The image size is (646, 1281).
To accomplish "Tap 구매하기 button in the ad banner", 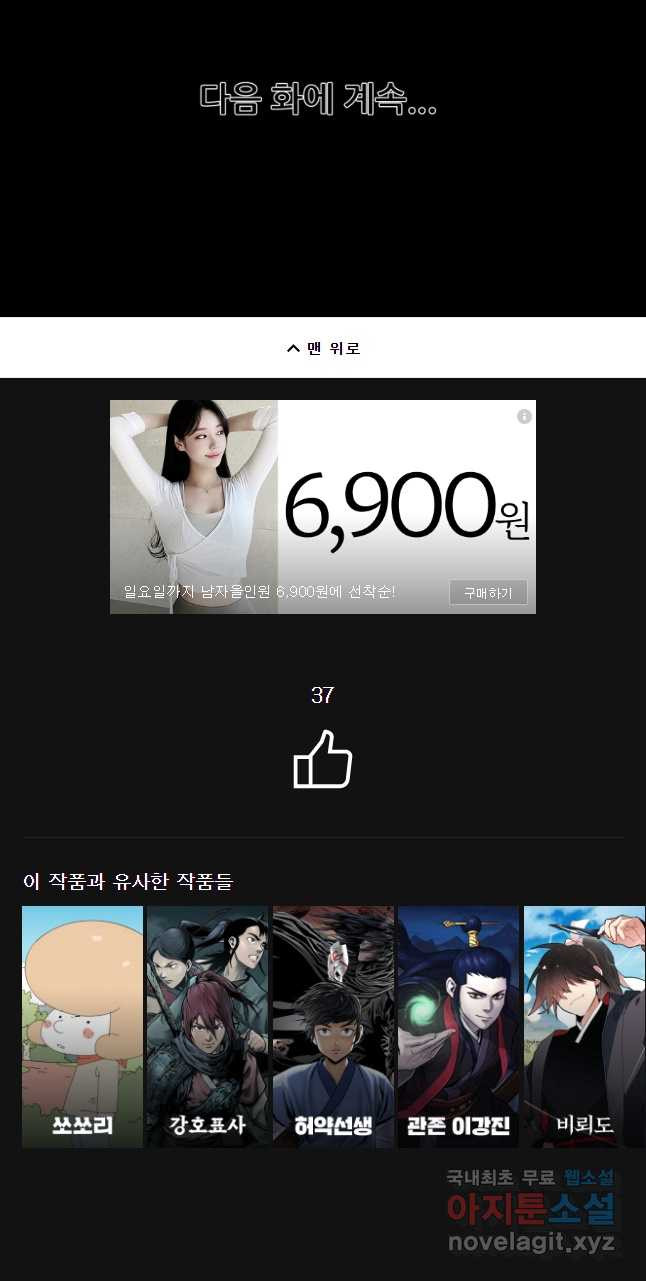I will coord(488,593).
